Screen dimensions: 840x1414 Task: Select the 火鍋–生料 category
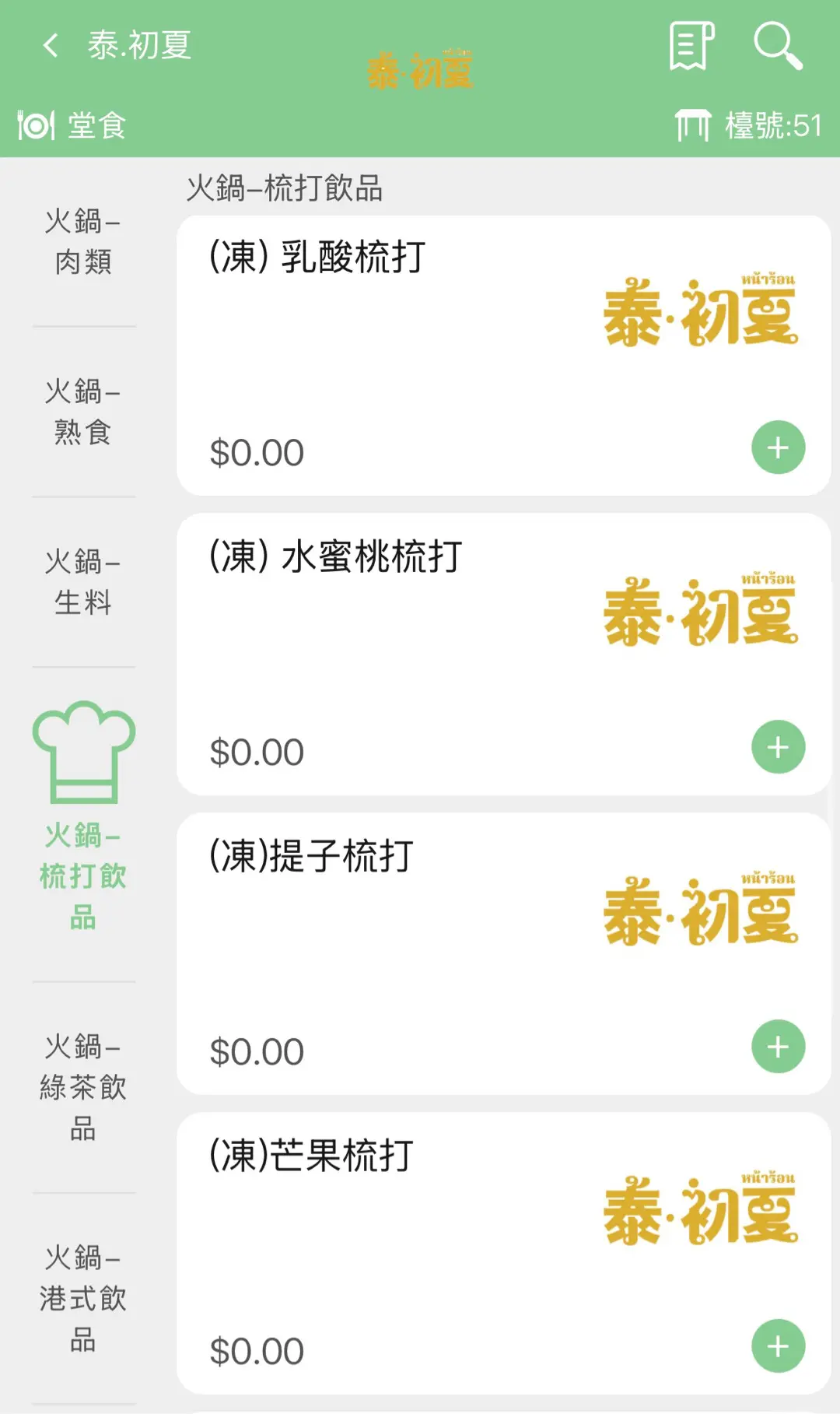83,582
